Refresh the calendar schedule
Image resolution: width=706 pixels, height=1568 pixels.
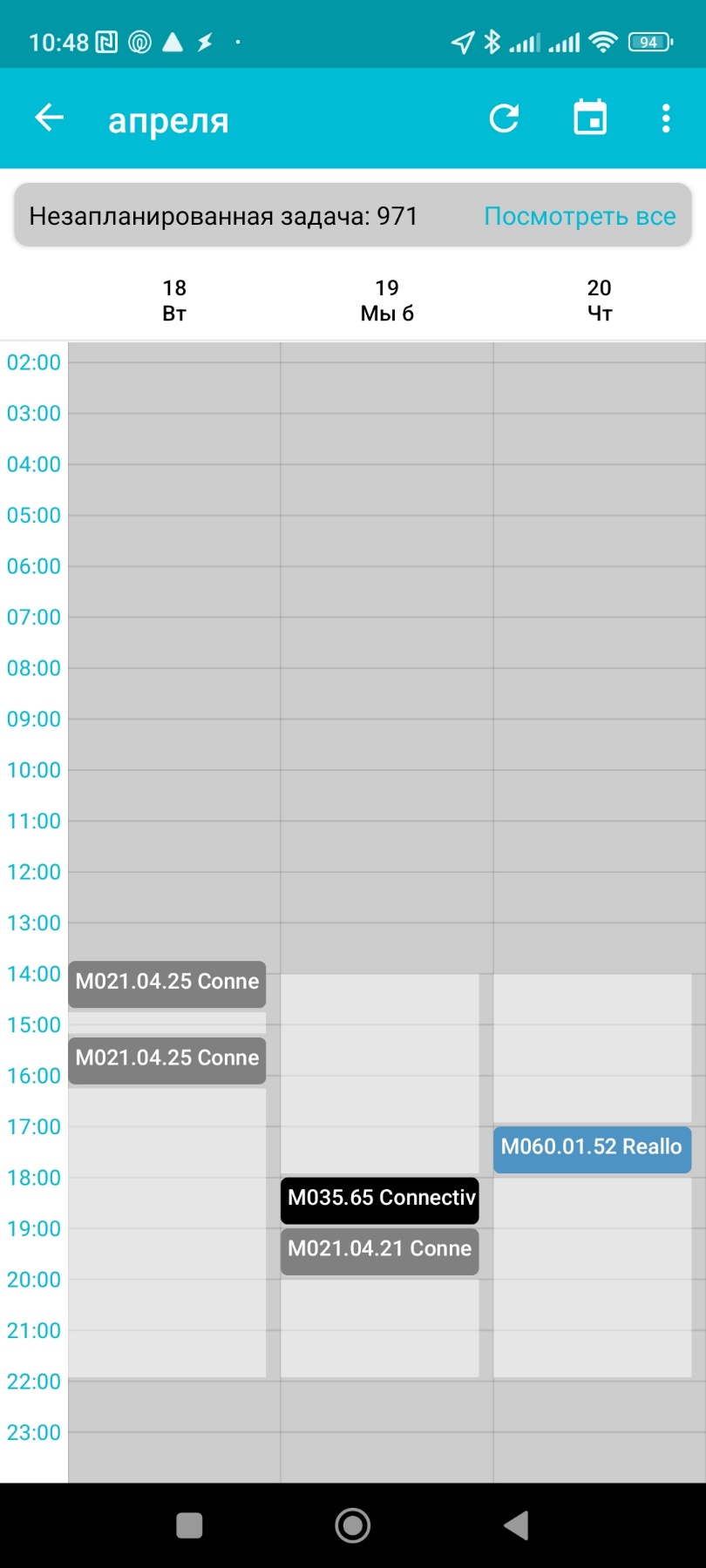504,118
